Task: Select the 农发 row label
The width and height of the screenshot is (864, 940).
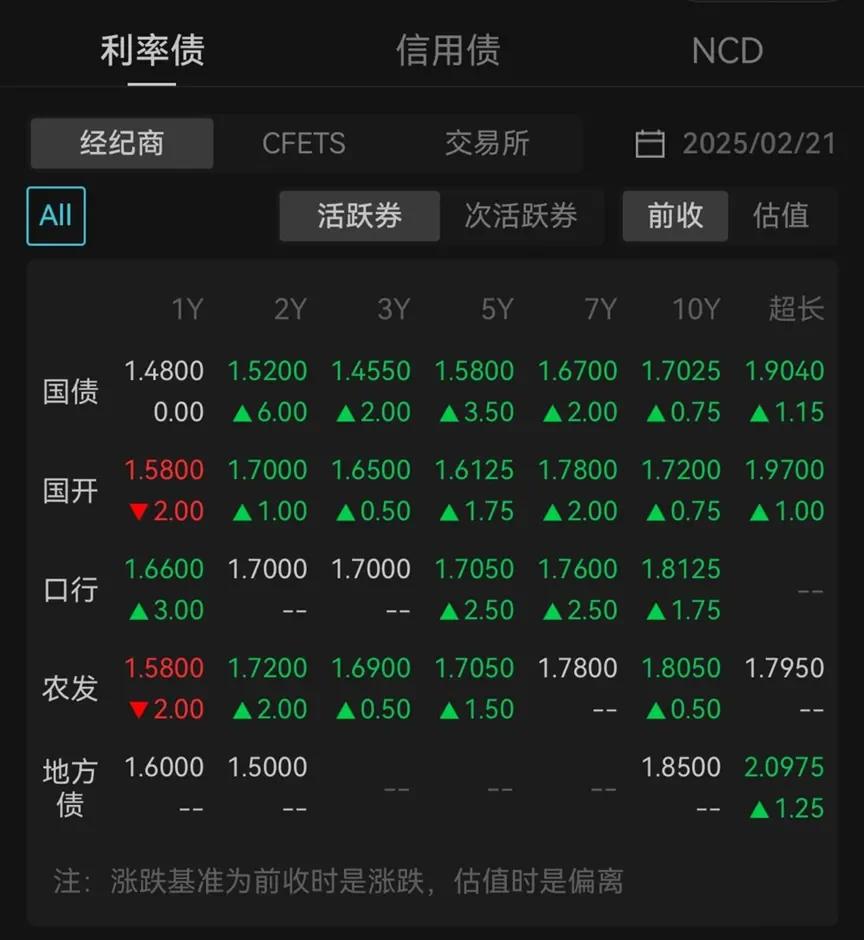Action: click(69, 688)
